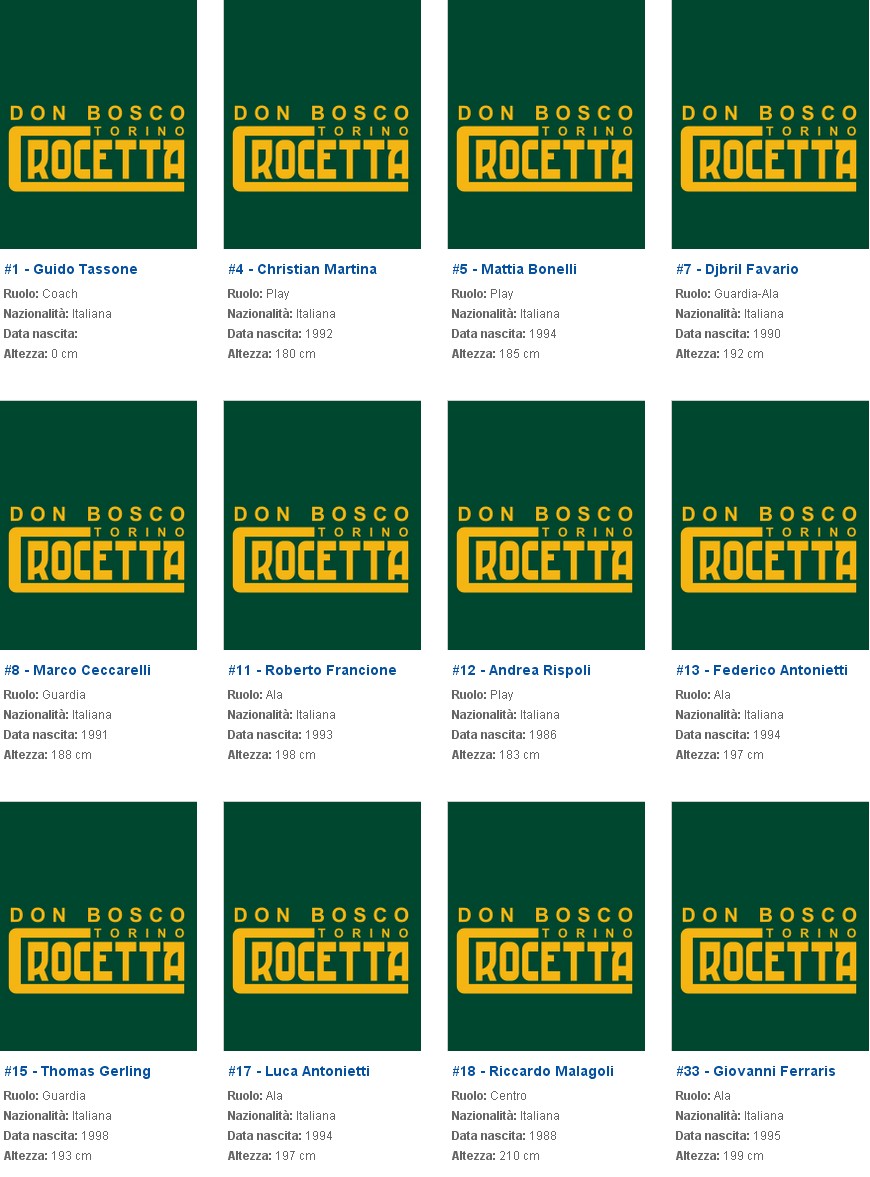870x1177 pixels.
Task: Open Christian Martina's player link
Action: [x=302, y=269]
